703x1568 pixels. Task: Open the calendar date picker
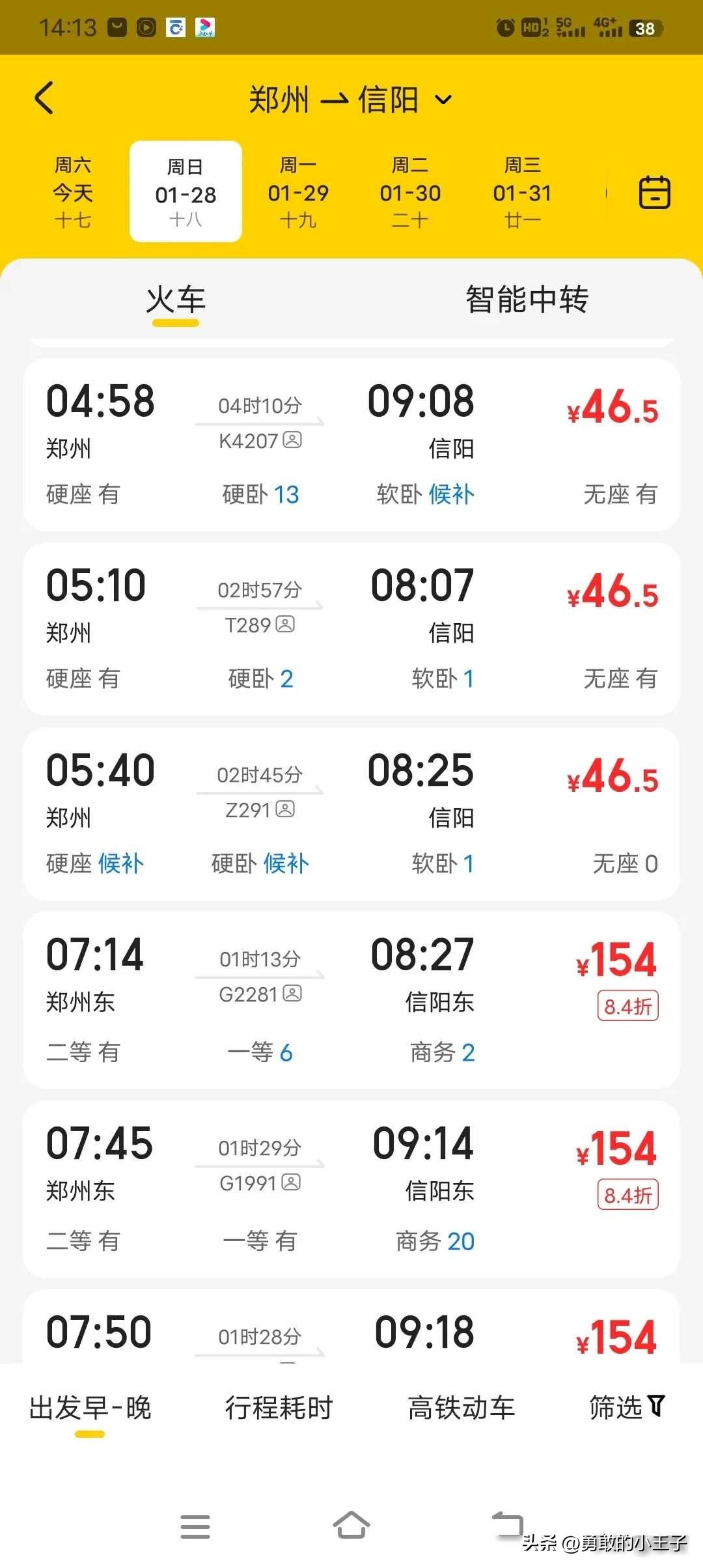654,192
